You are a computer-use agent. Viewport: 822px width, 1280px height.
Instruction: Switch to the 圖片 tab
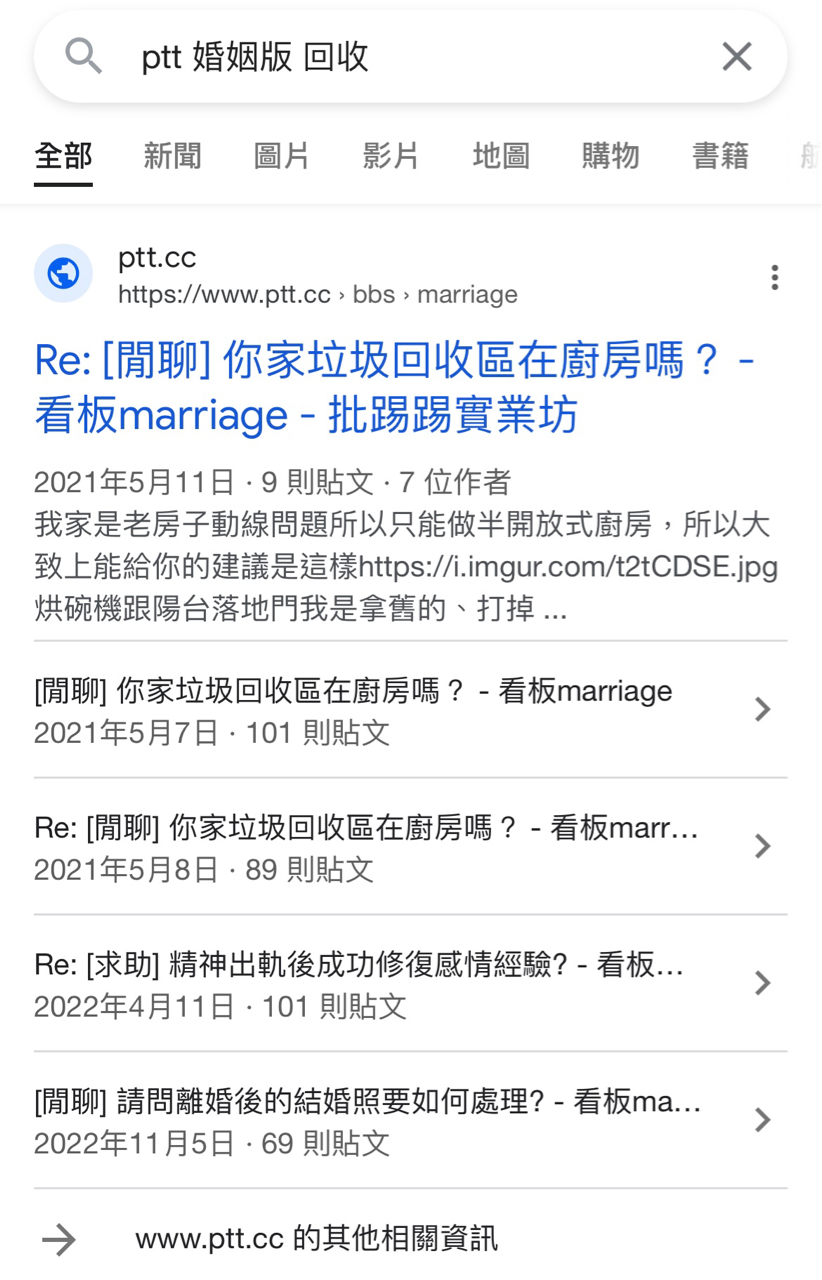pos(281,156)
